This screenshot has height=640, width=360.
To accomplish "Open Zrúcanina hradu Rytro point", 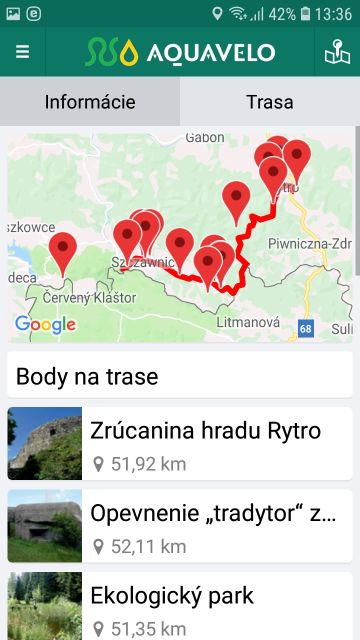I will tap(180, 443).
